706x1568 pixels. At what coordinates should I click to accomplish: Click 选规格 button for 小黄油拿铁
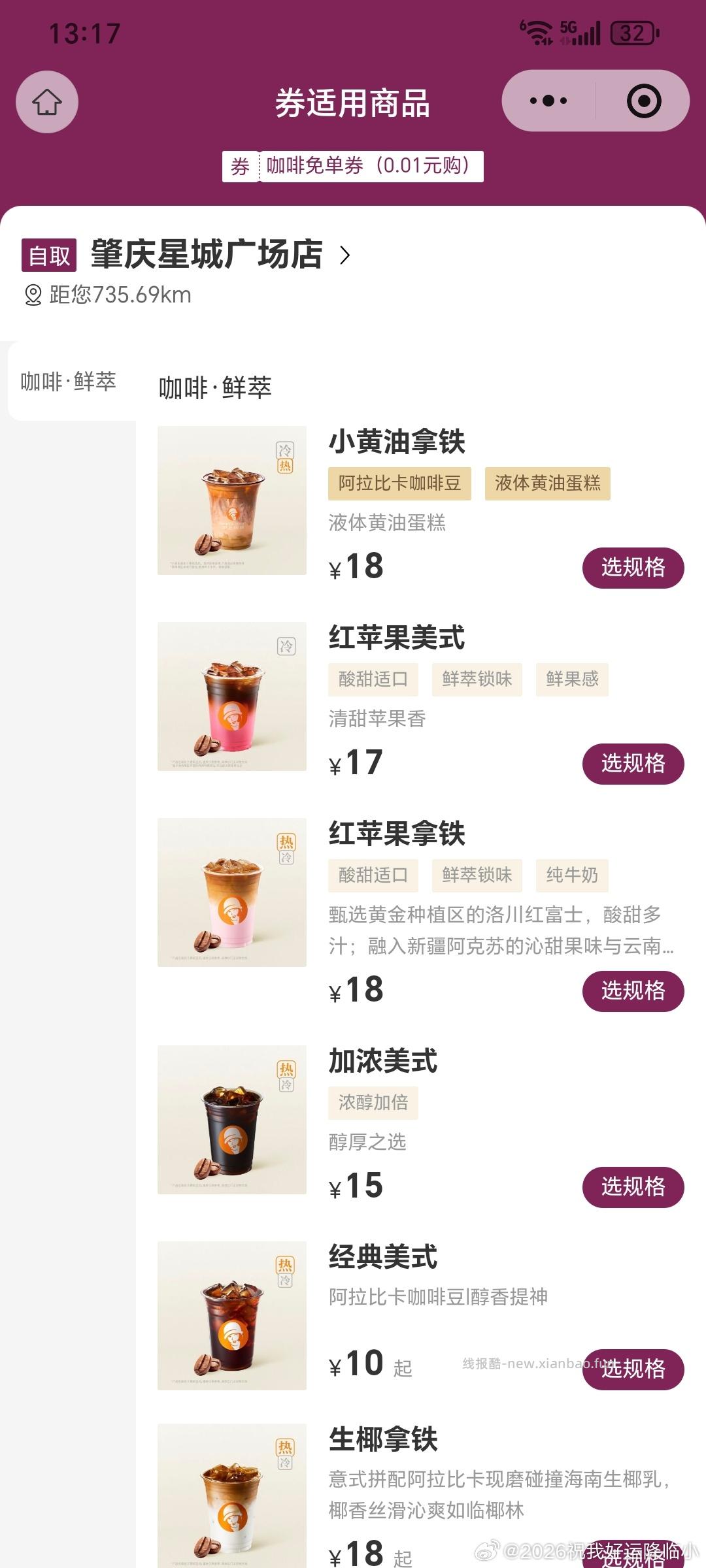point(631,567)
